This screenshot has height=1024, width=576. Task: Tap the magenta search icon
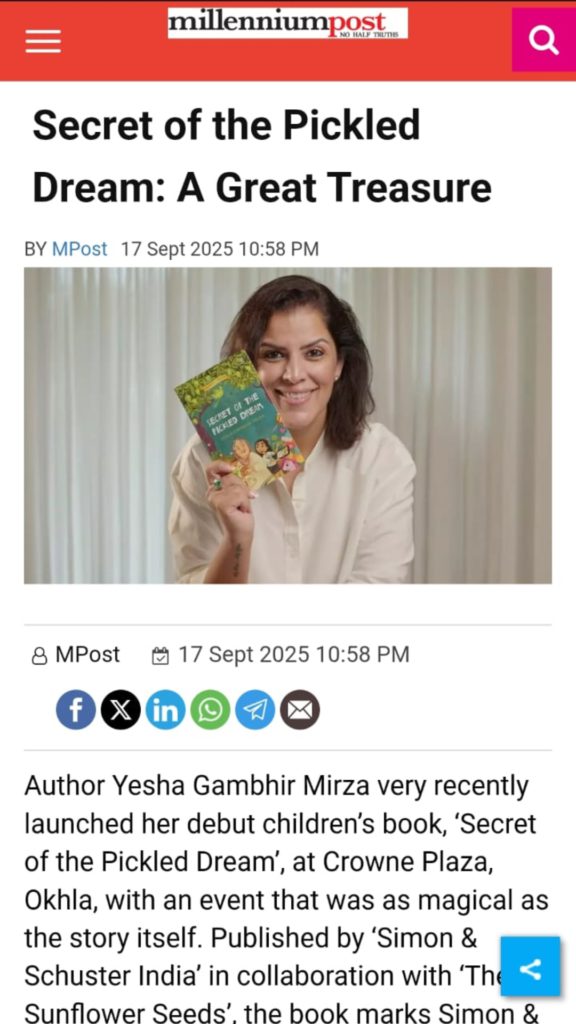(543, 40)
